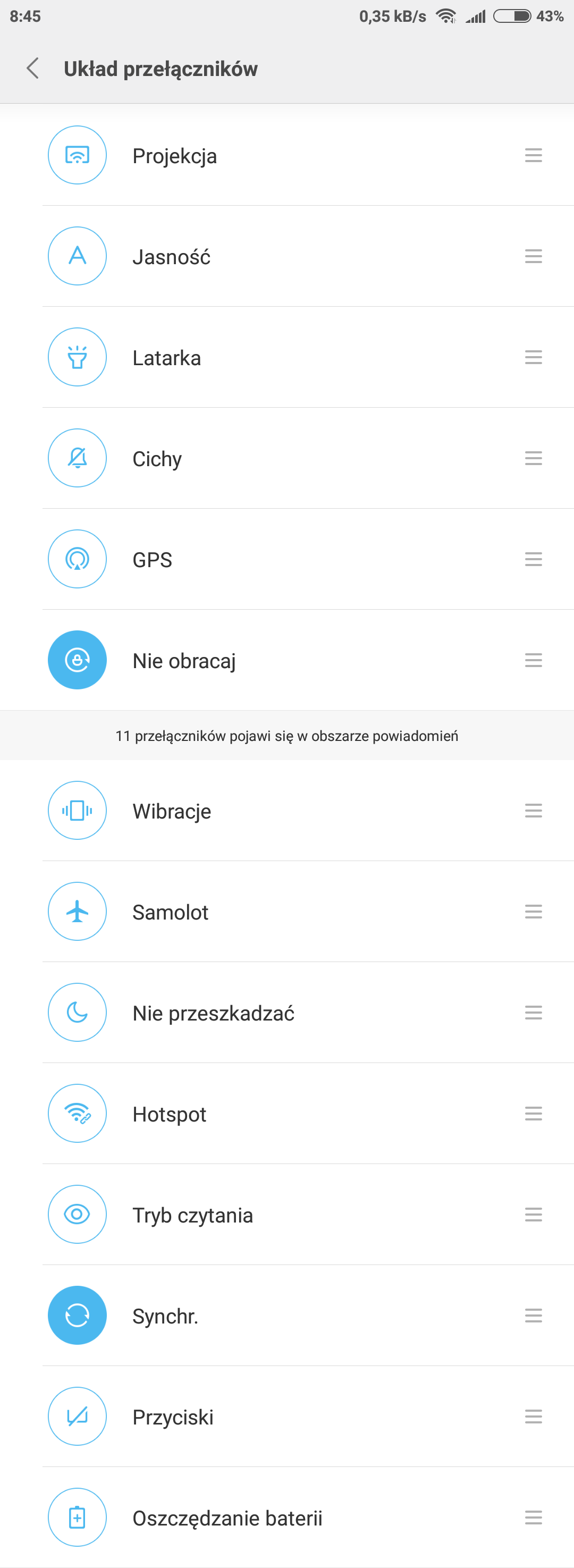
Task: Tap the Jasność auto brightness icon
Action: coord(77,256)
